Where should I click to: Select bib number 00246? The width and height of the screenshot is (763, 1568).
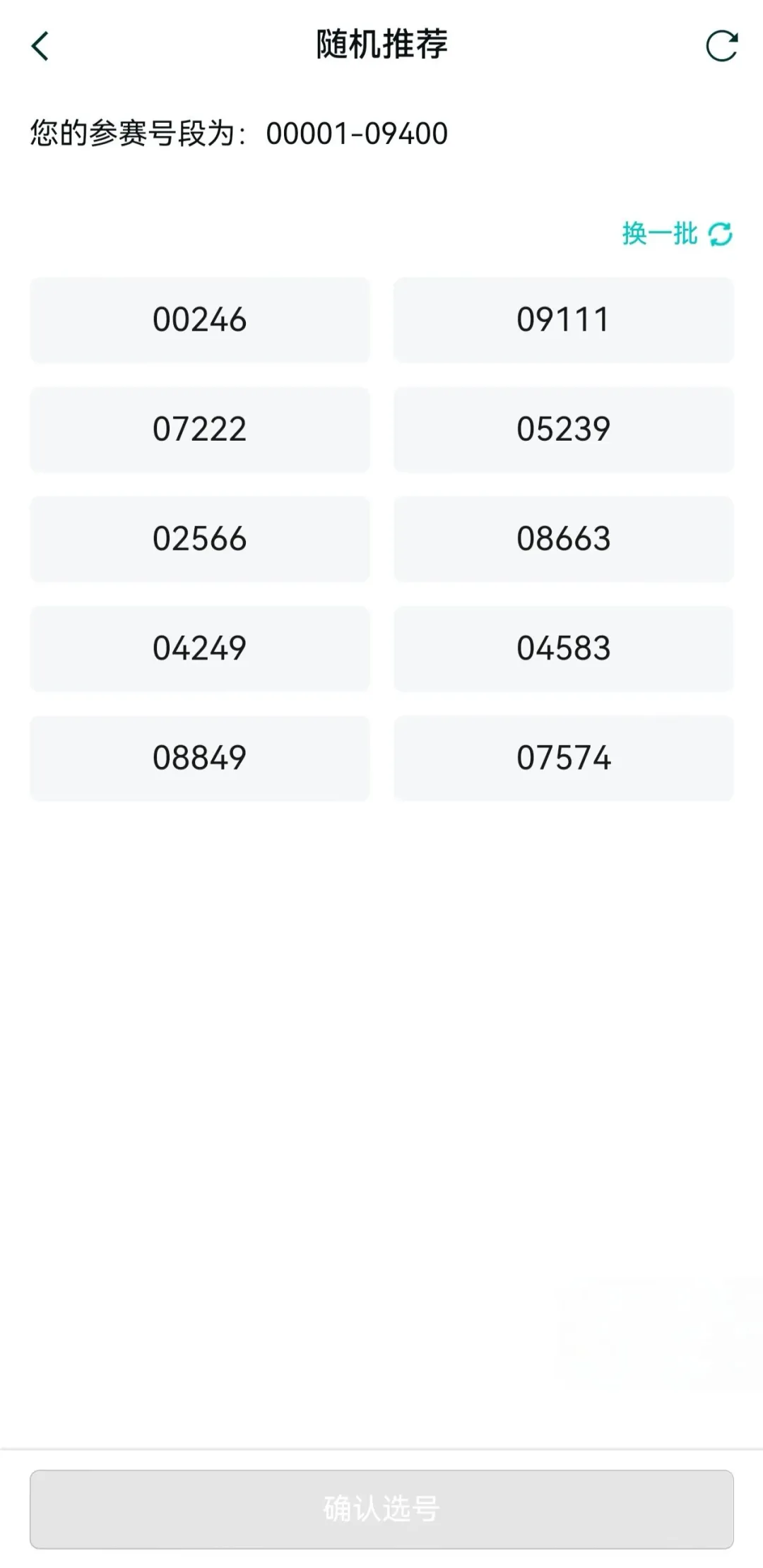pos(200,320)
